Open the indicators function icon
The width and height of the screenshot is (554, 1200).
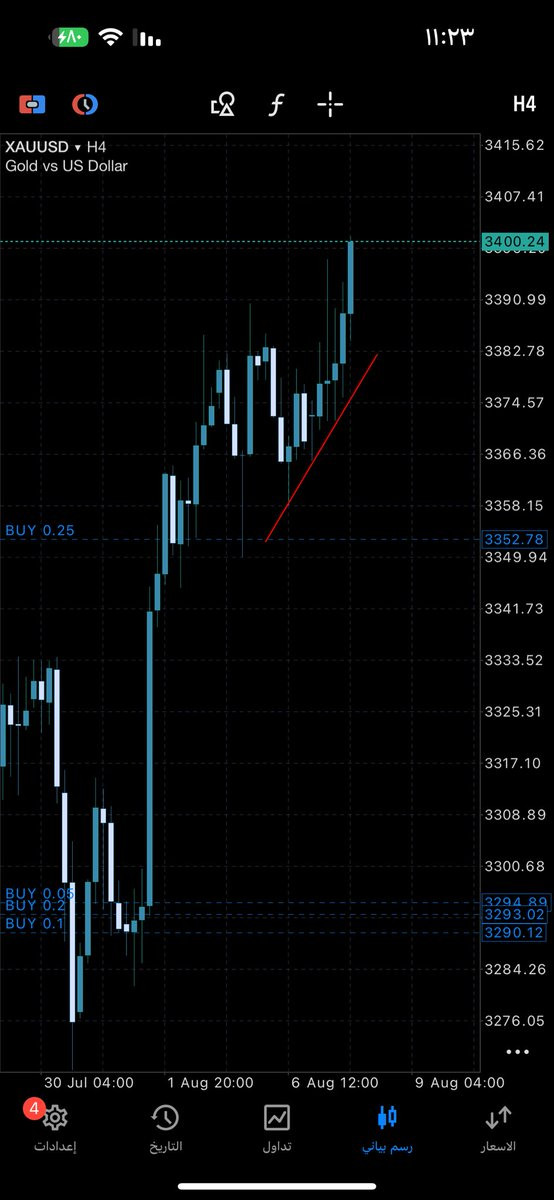click(x=277, y=104)
